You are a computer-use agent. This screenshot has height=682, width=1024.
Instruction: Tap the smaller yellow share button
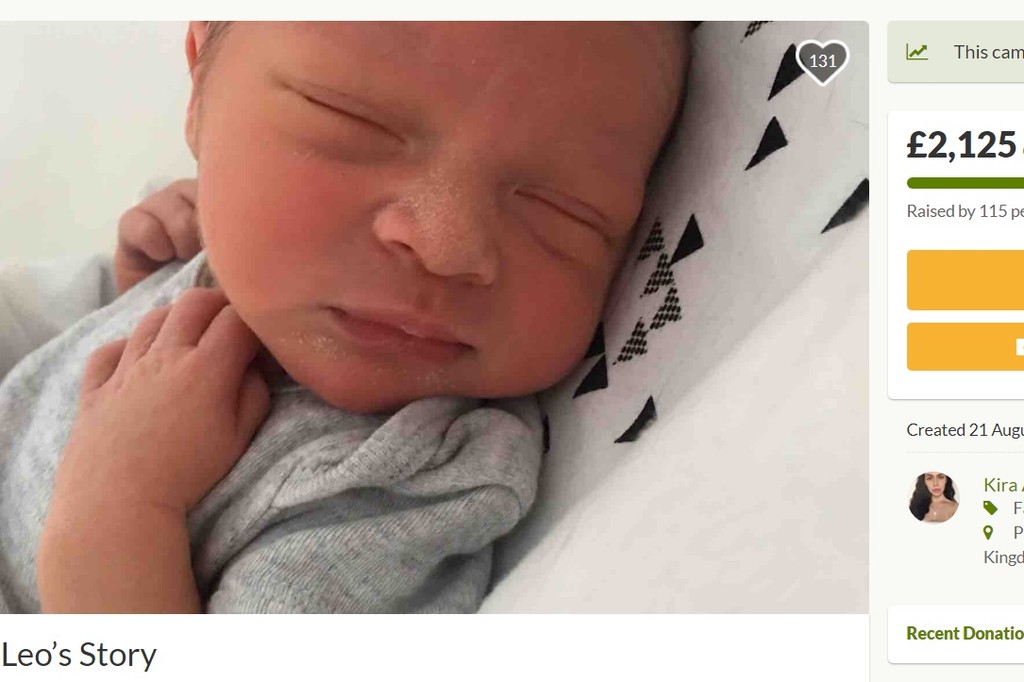pos(966,347)
